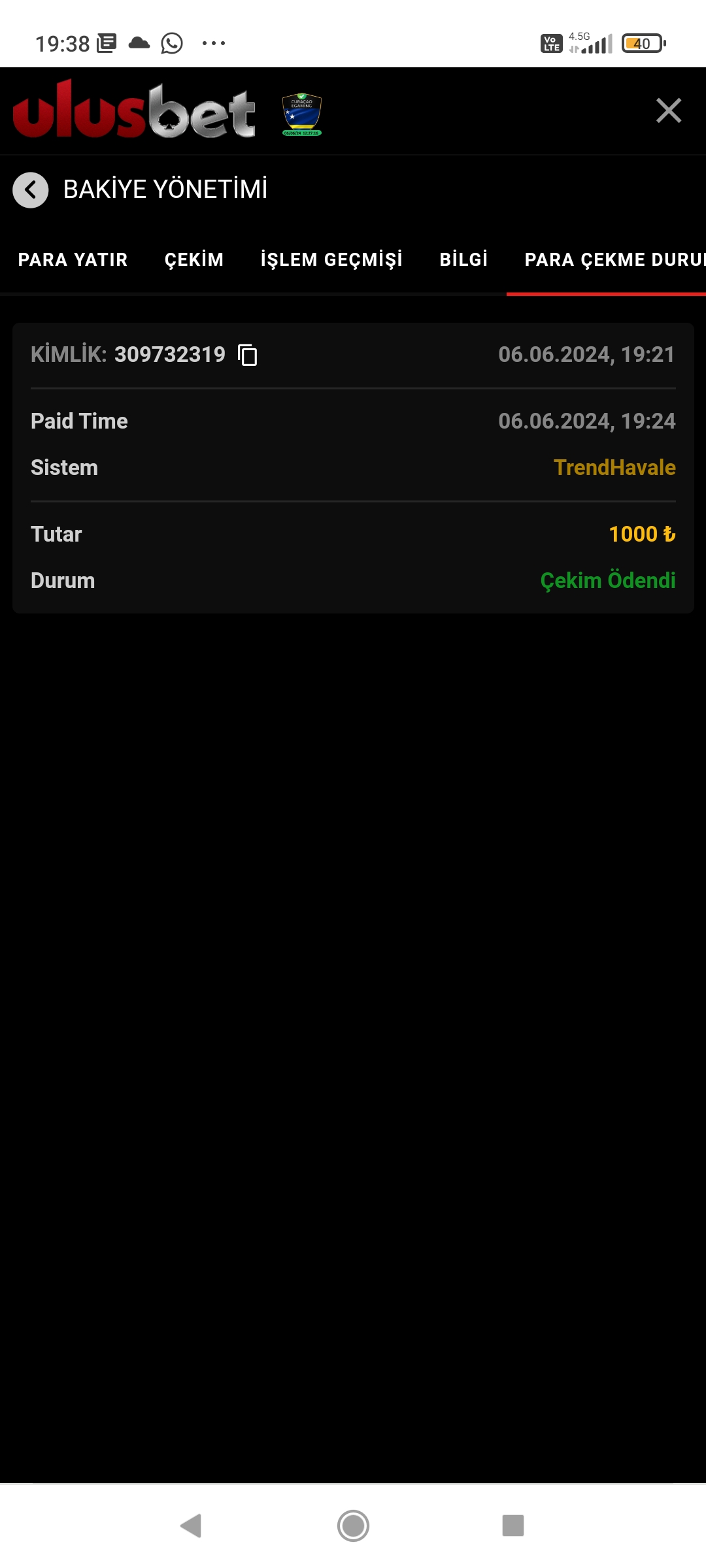Tap the Ulusbet logo
Screen dimensions: 706x1568
tap(134, 111)
